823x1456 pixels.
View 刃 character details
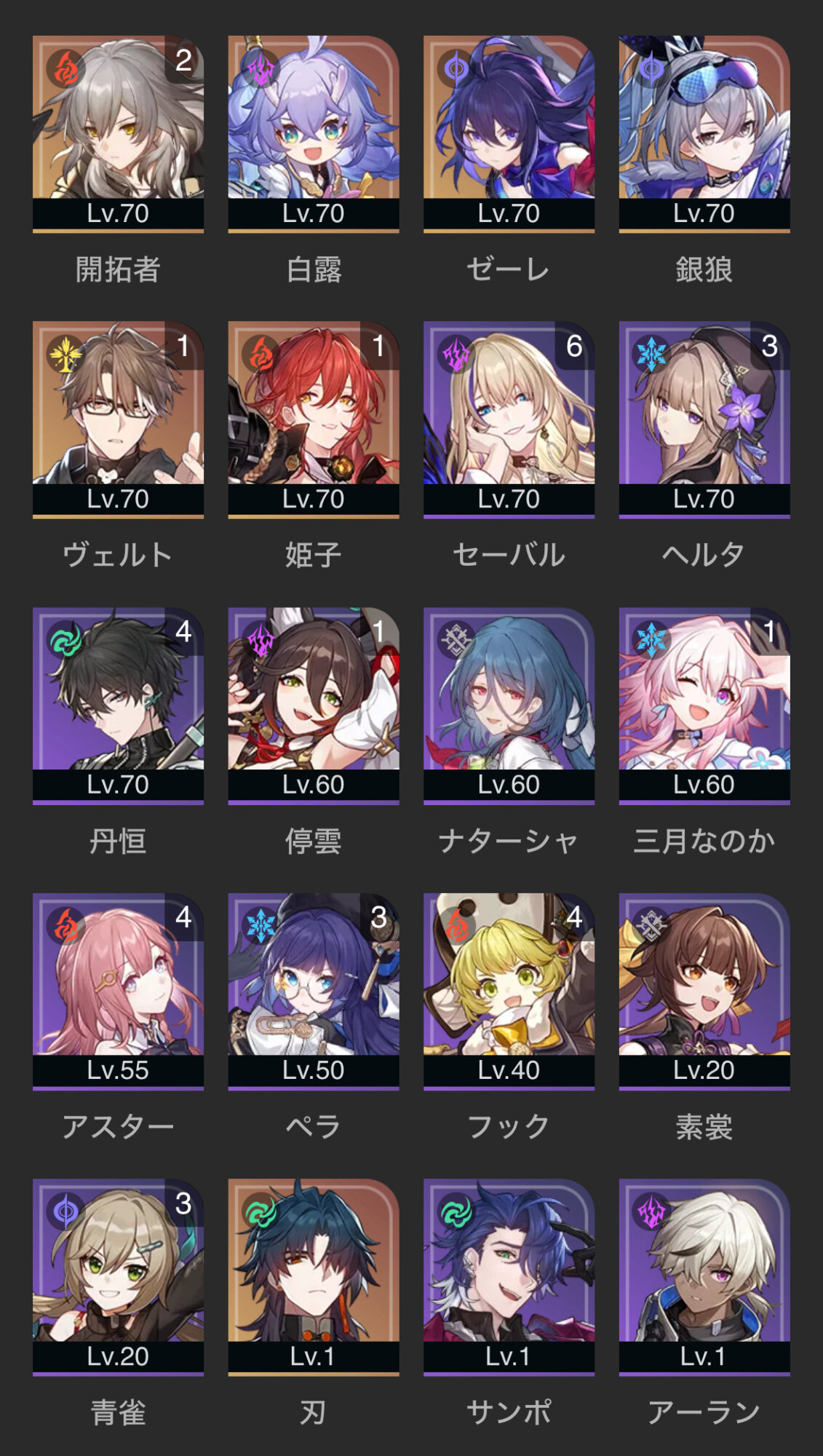pyautogui.click(x=314, y=1277)
